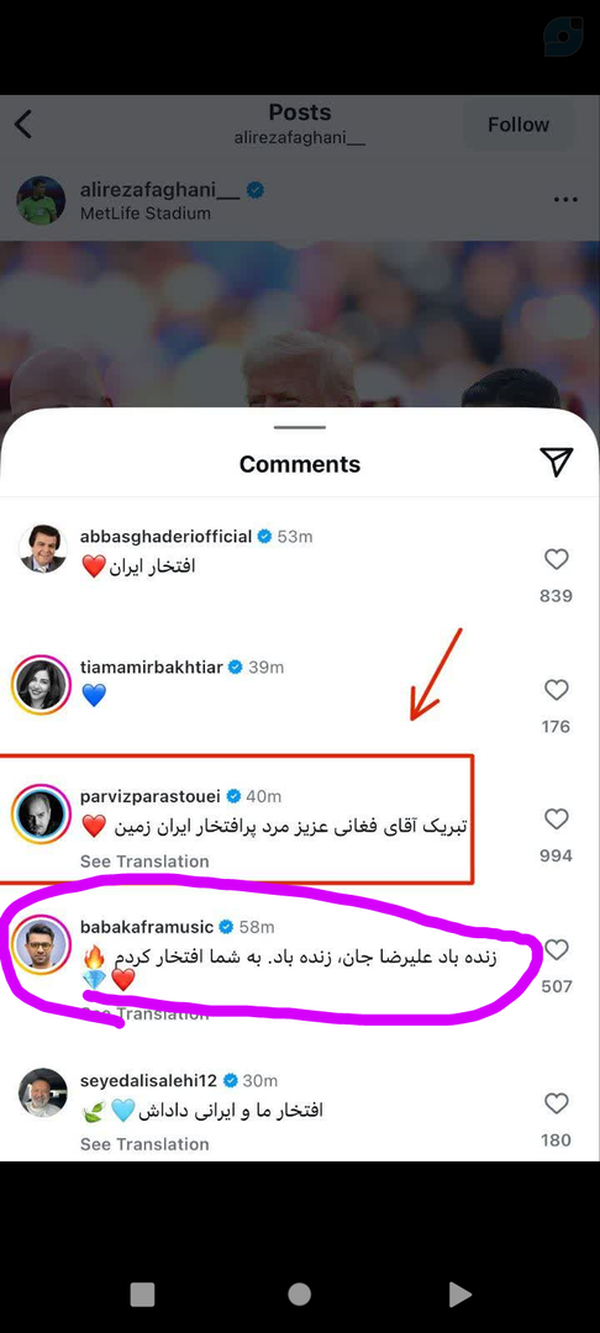View tiamamirbakhtiar's story via the avatar
600x1333 pixels.
pyautogui.click(x=42, y=684)
